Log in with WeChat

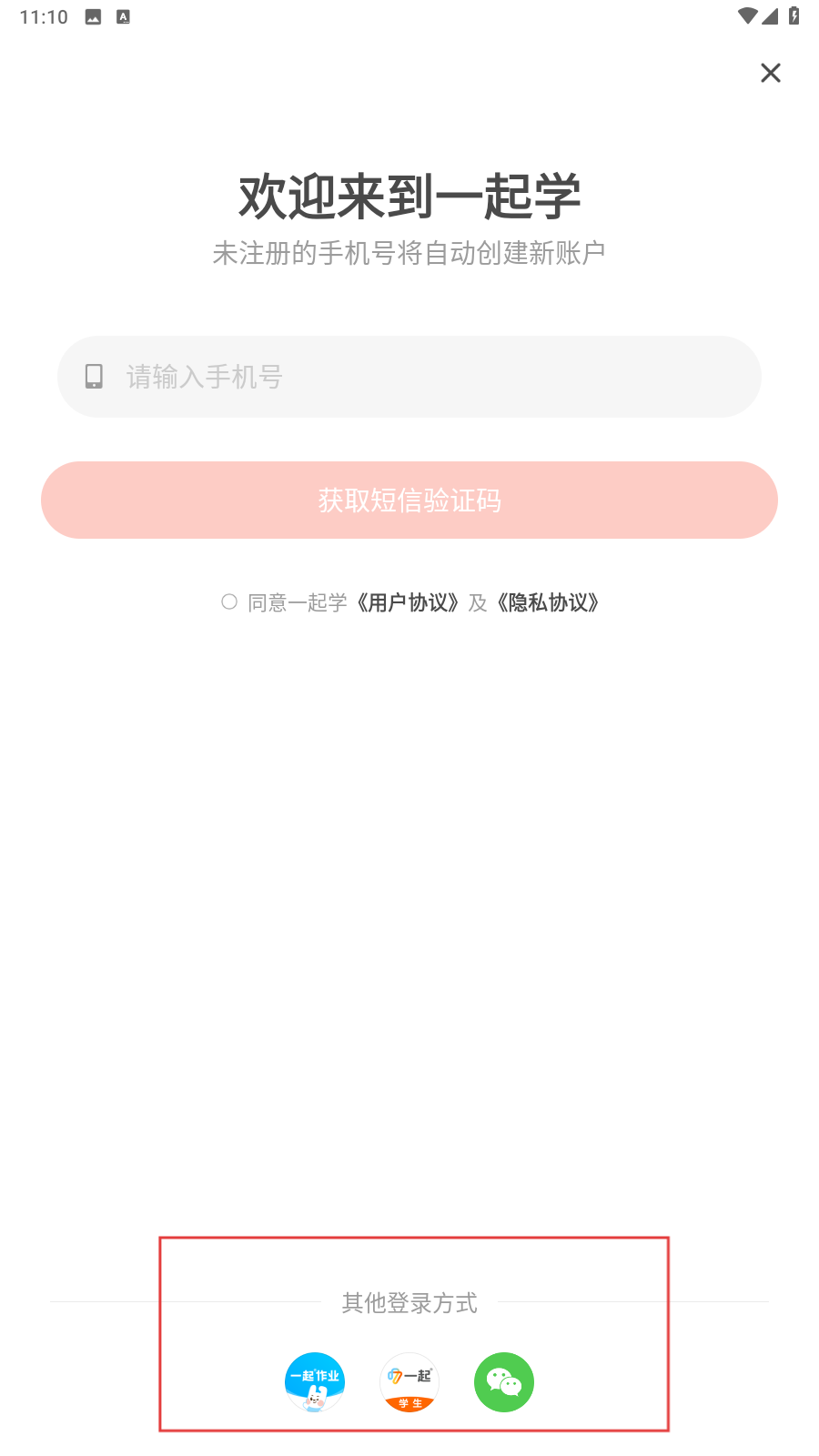[504, 1382]
